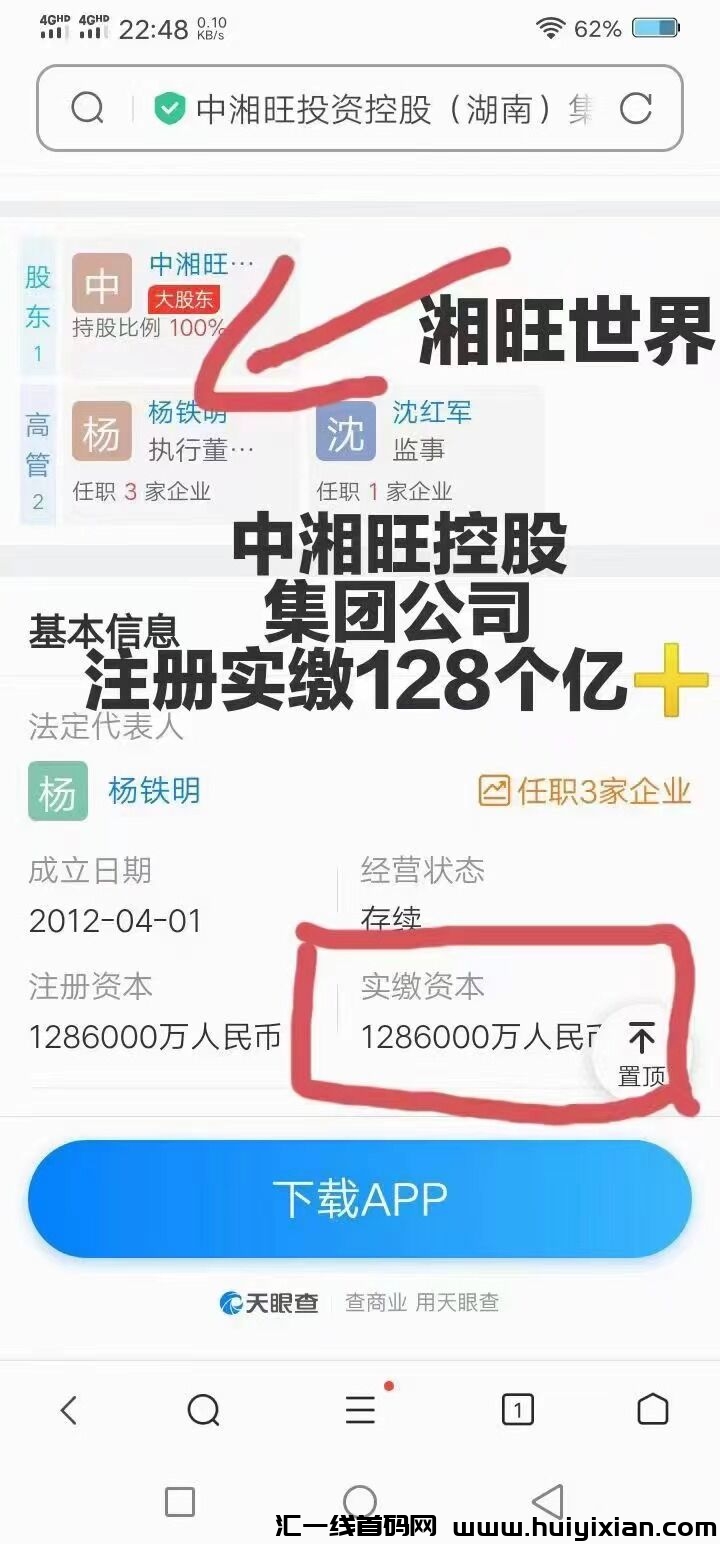Tap the search magnifier in the address bar
This screenshot has height=1544, width=720.
point(88,109)
